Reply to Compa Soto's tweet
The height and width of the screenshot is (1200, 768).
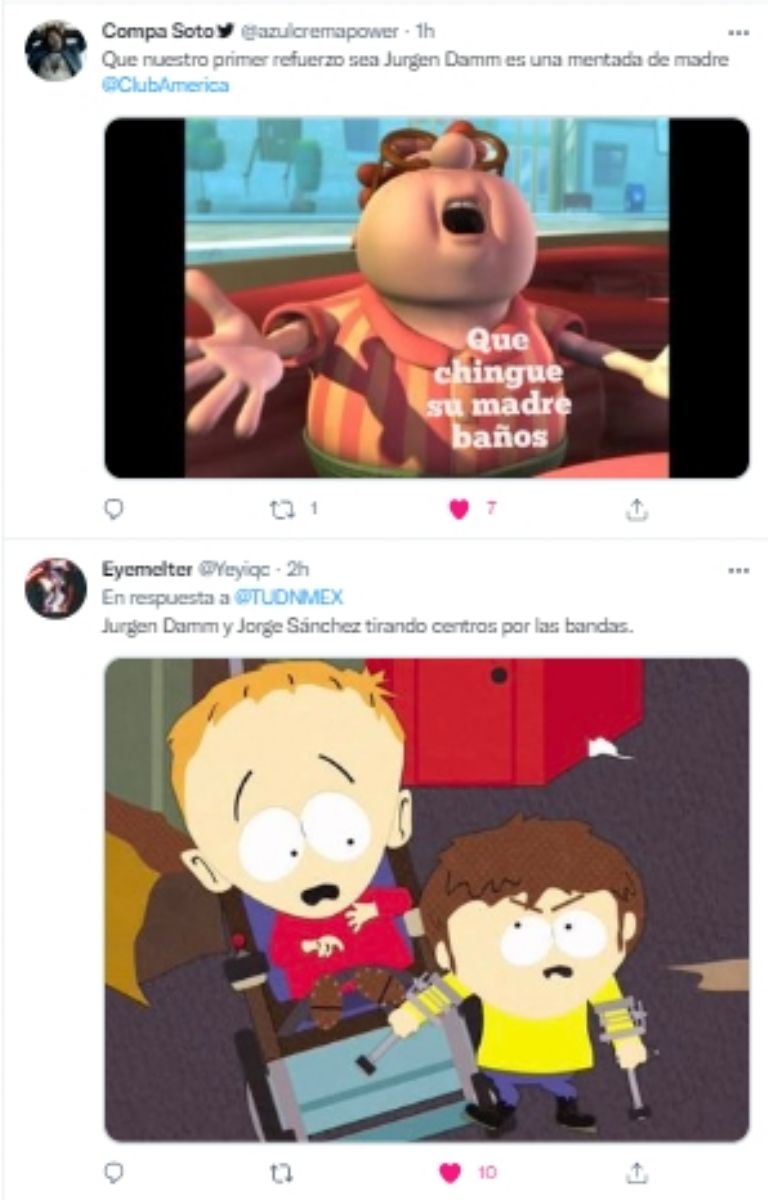click(x=115, y=509)
